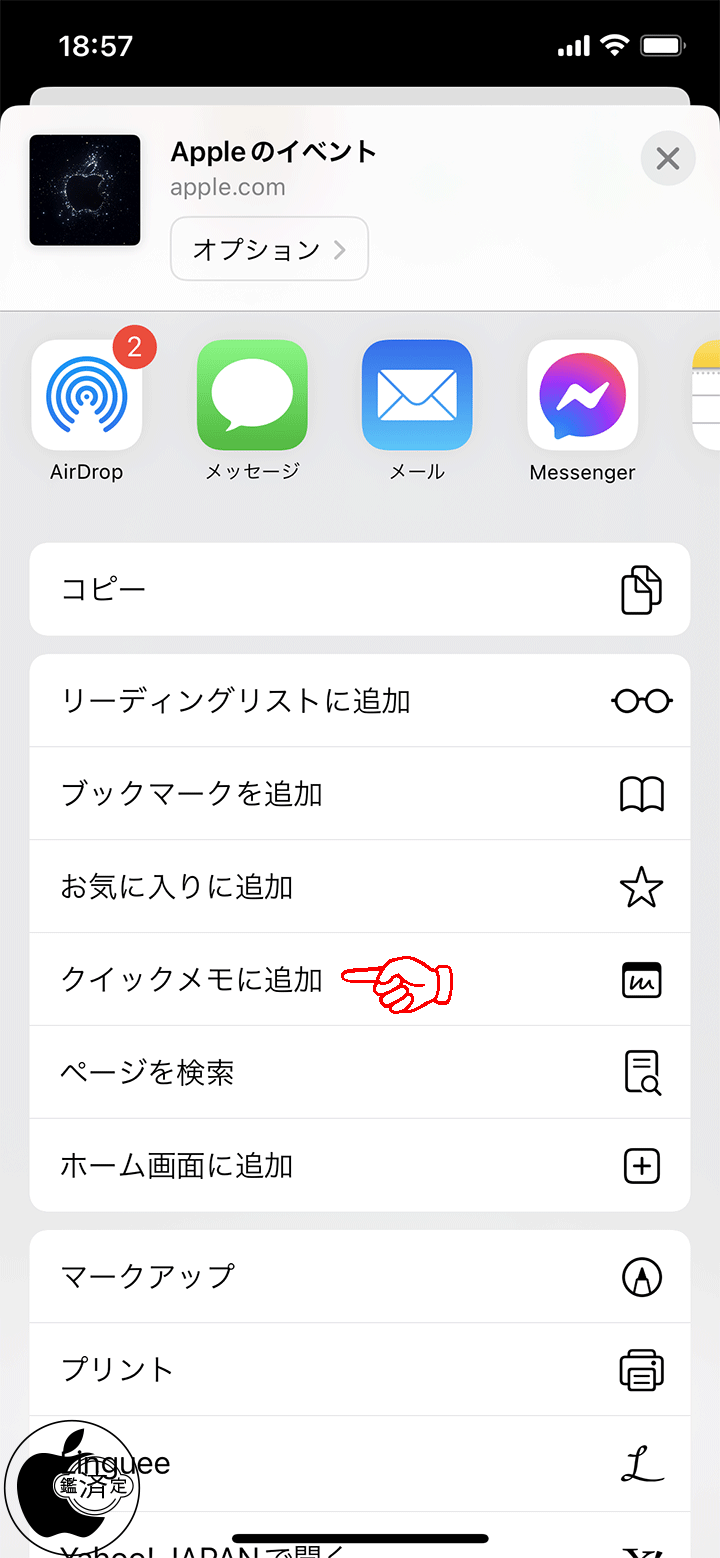The height and width of the screenshot is (1558, 720).
Task: Select ブックマークを追加
Action: coord(360,794)
